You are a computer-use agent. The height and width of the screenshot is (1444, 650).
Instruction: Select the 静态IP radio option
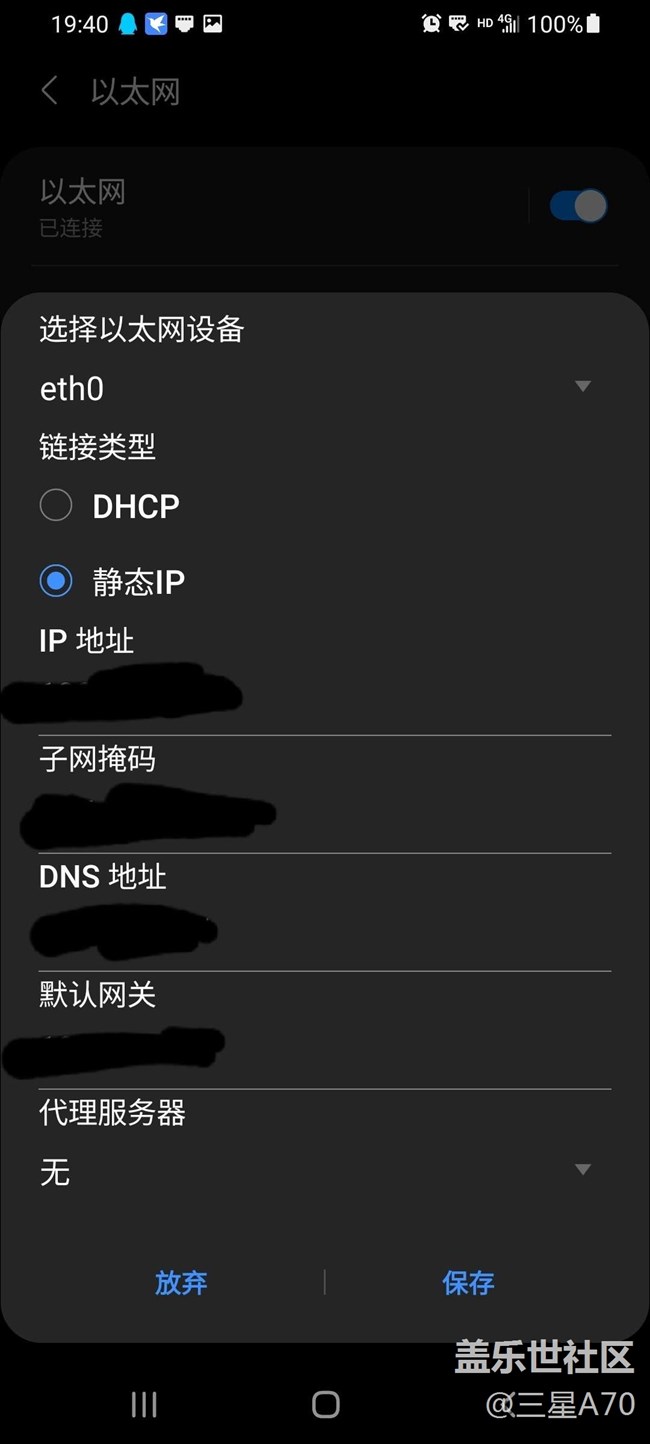[x=112, y=582]
